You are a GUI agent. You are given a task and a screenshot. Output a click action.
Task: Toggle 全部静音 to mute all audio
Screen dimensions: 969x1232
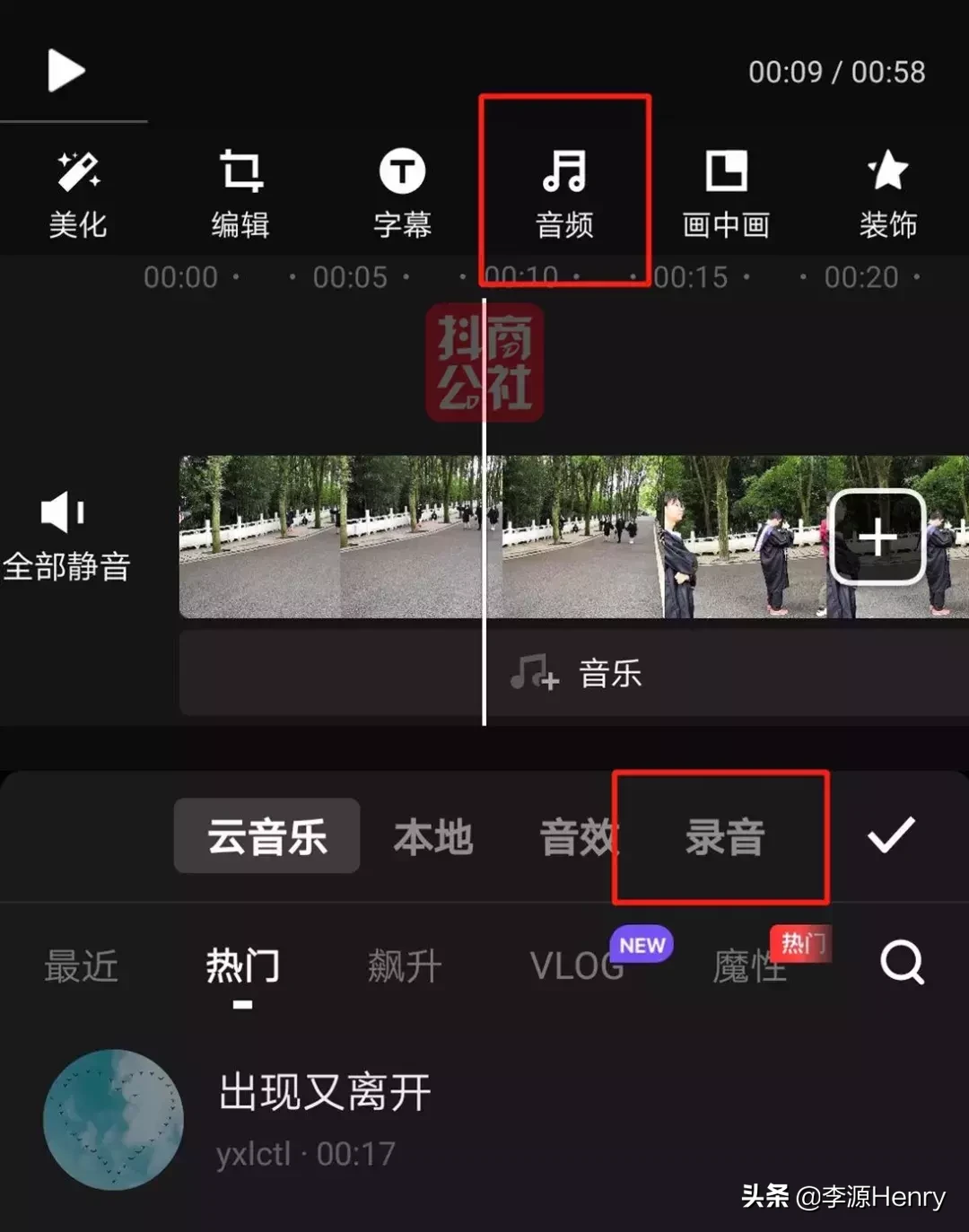point(67,536)
